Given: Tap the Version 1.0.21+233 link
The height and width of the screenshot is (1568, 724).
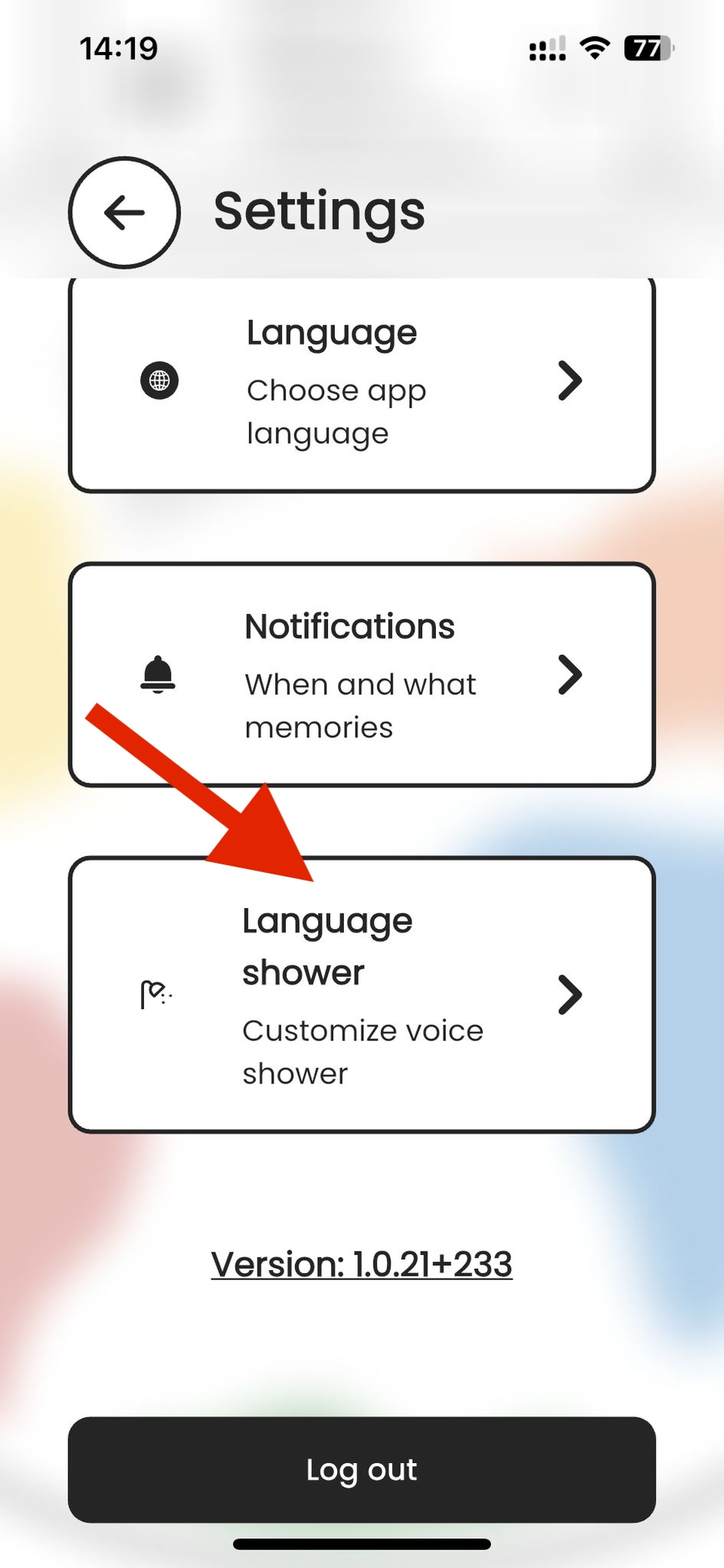Looking at the screenshot, I should (362, 1265).
